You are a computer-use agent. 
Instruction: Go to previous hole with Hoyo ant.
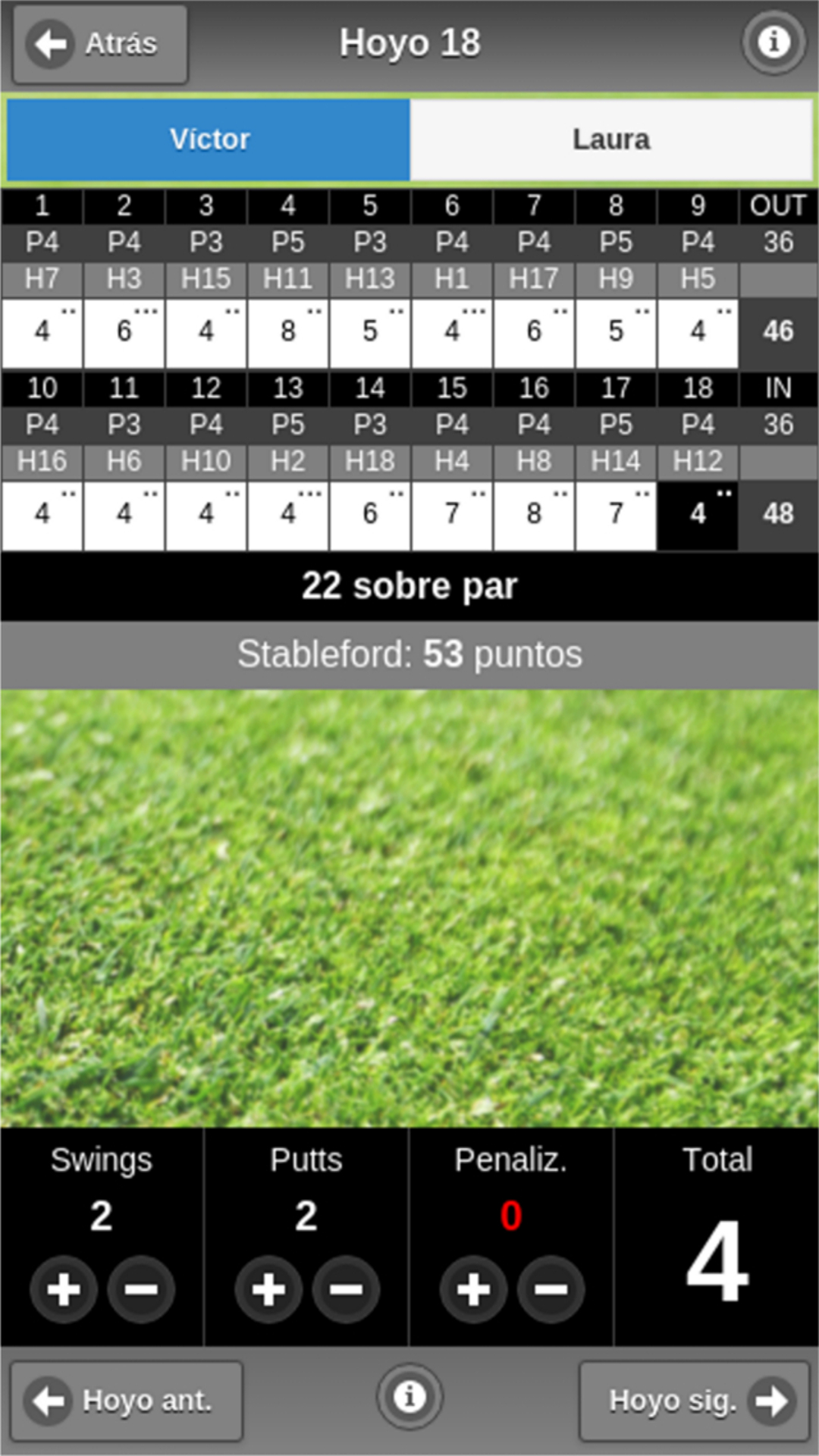click(x=127, y=1401)
